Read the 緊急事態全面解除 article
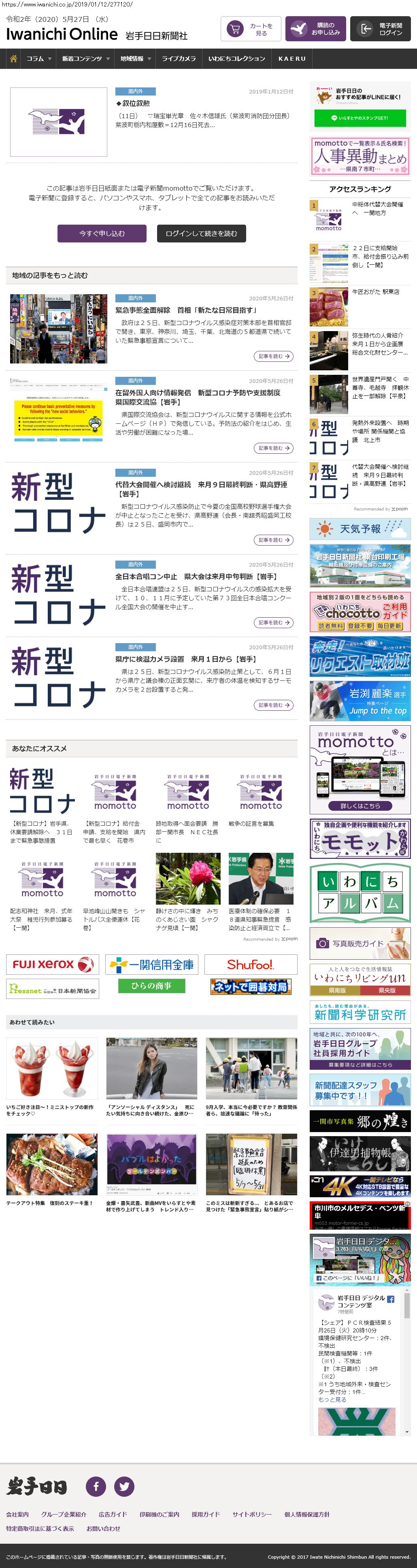This screenshot has height=1568, width=417. tap(273, 356)
